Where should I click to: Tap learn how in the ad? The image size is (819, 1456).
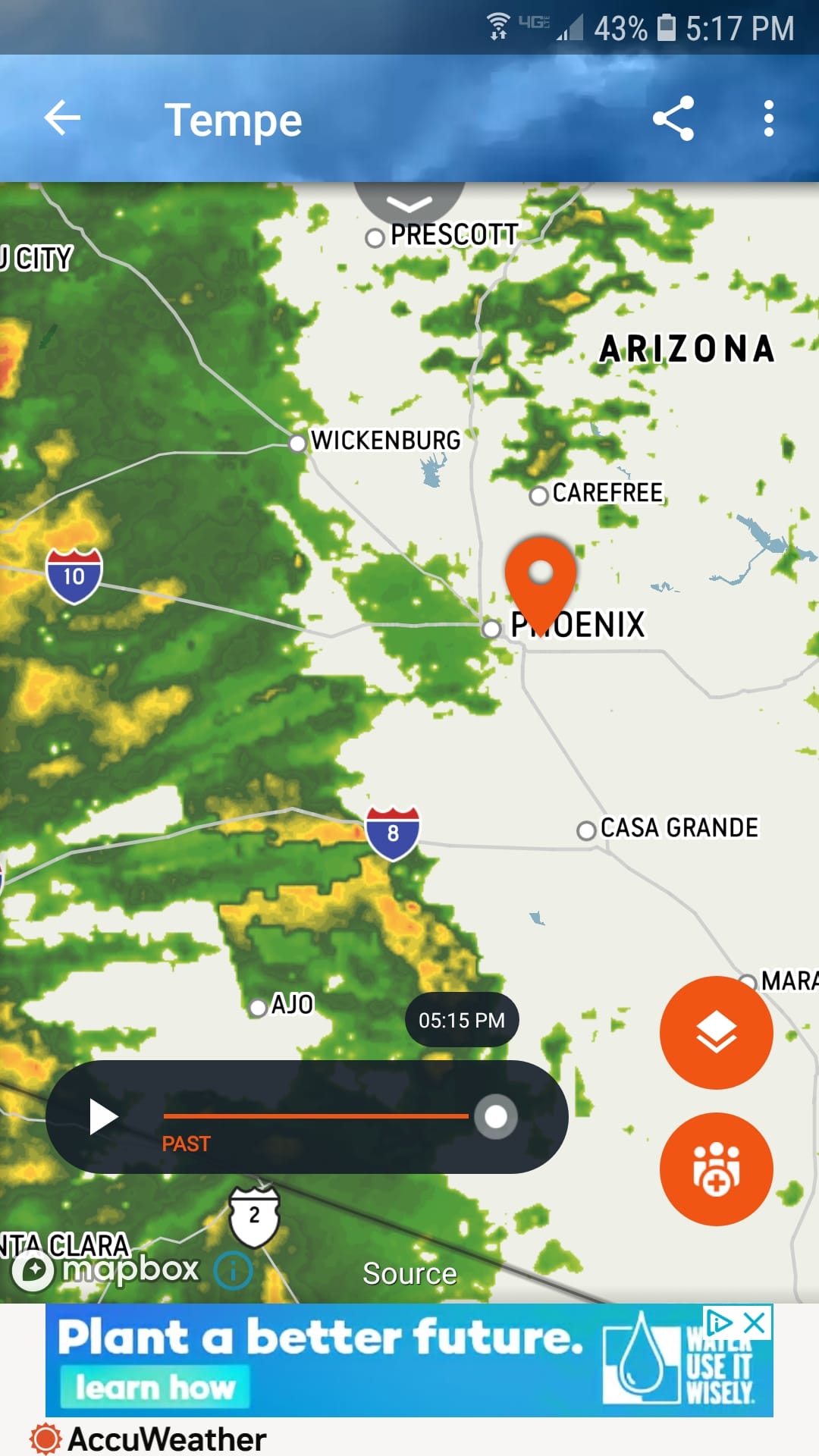click(155, 1387)
